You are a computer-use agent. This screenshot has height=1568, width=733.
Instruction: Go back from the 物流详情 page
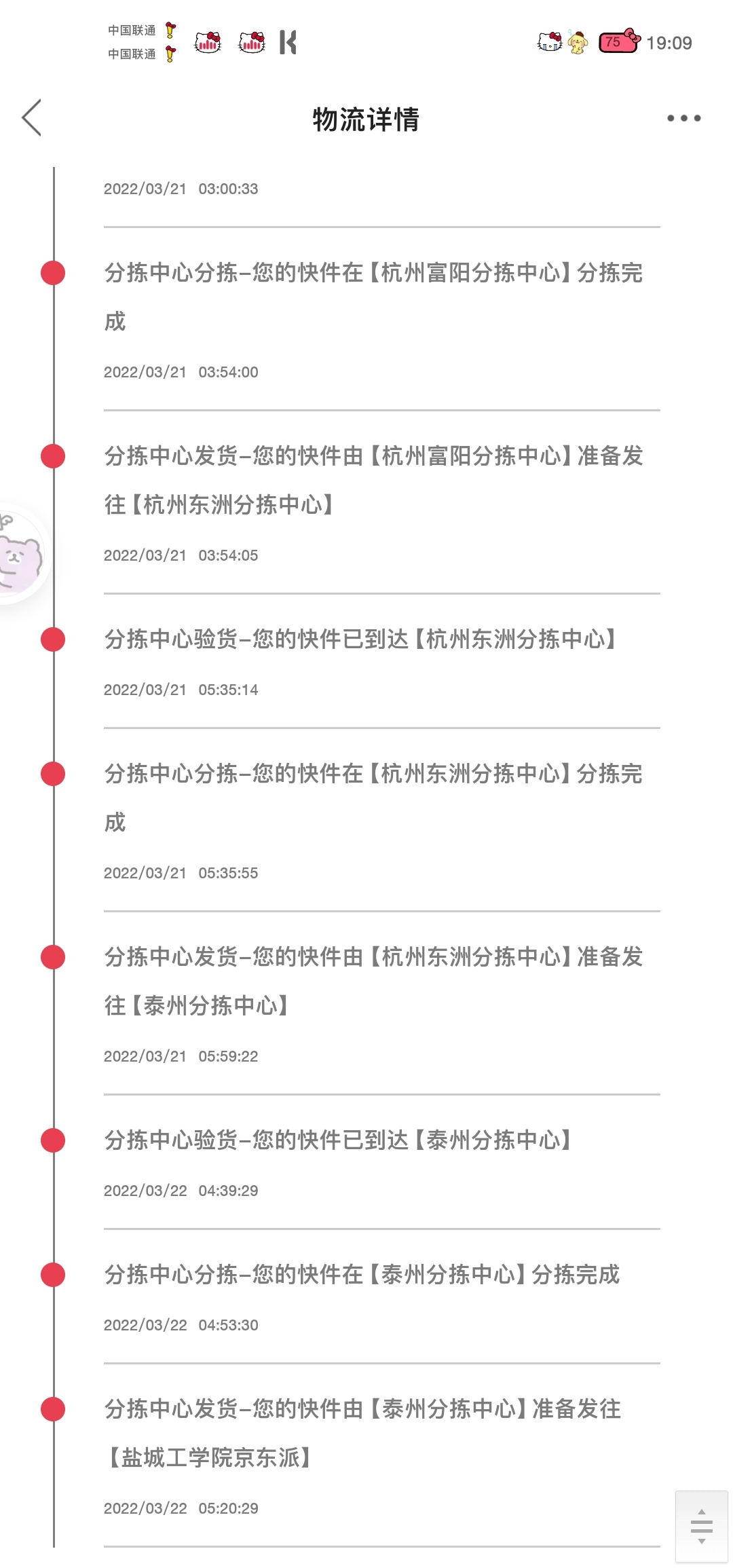(32, 117)
